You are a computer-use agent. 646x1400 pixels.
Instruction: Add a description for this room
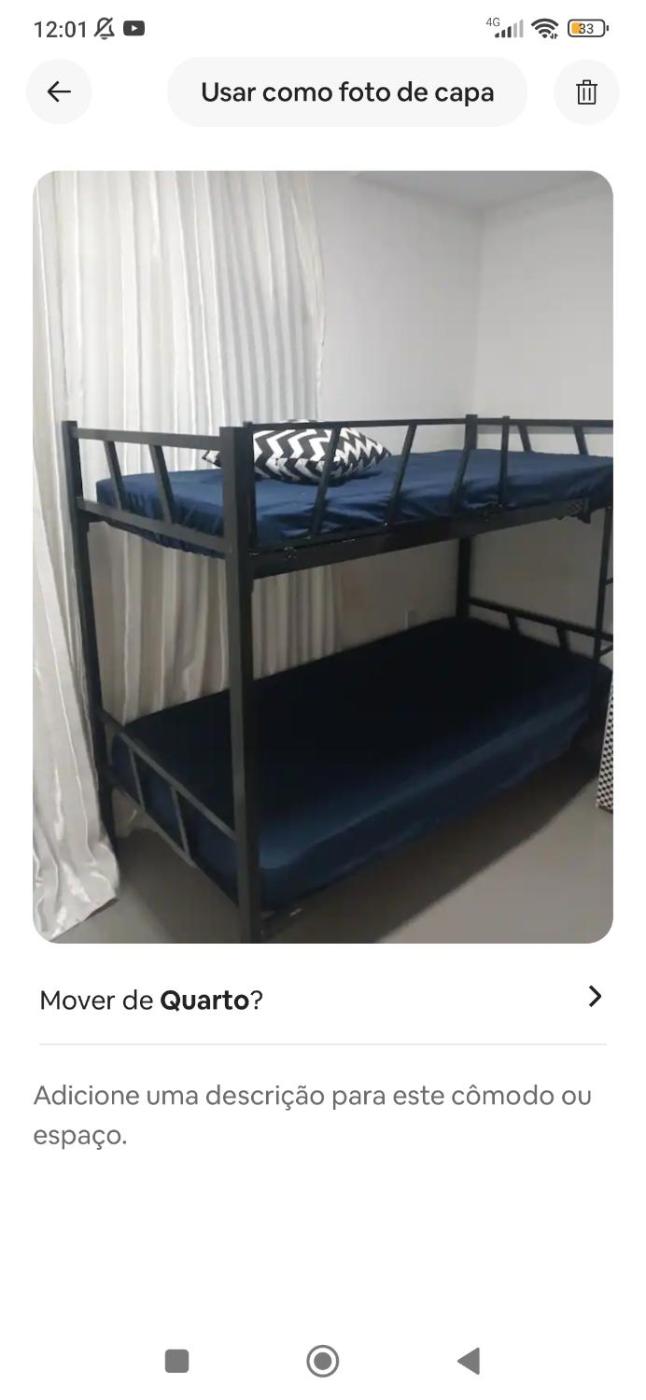click(312, 1115)
